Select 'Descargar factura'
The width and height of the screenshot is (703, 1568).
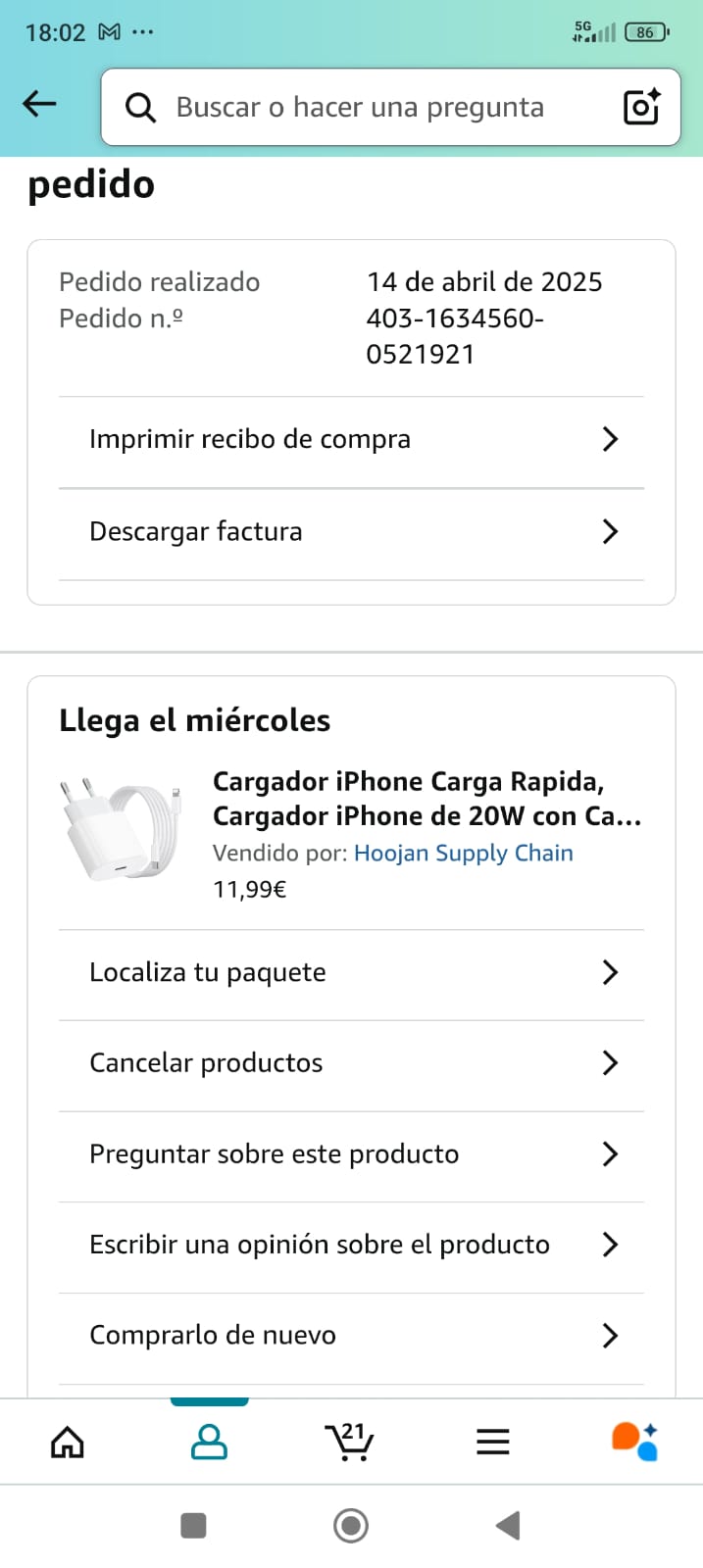click(x=351, y=531)
